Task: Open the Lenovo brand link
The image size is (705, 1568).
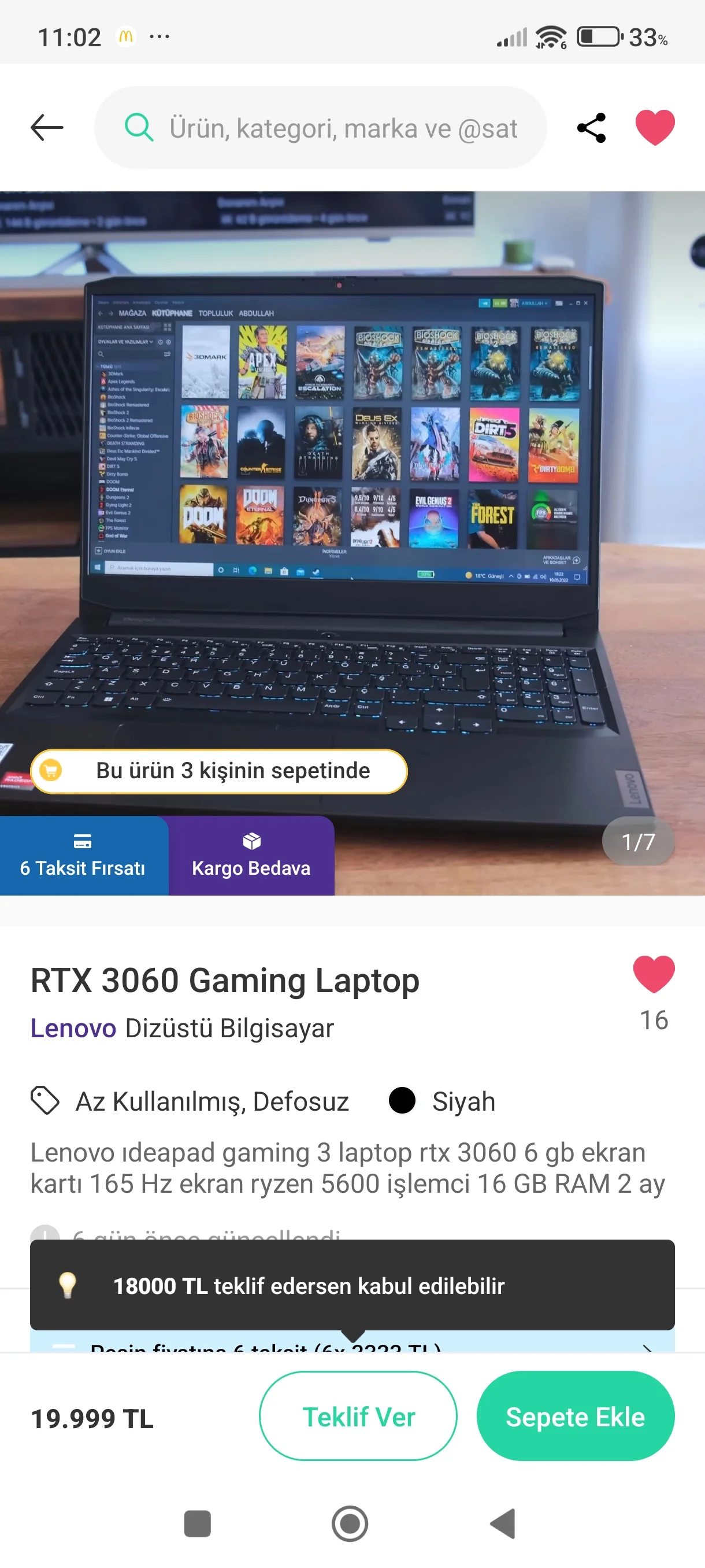Action: [x=73, y=1028]
